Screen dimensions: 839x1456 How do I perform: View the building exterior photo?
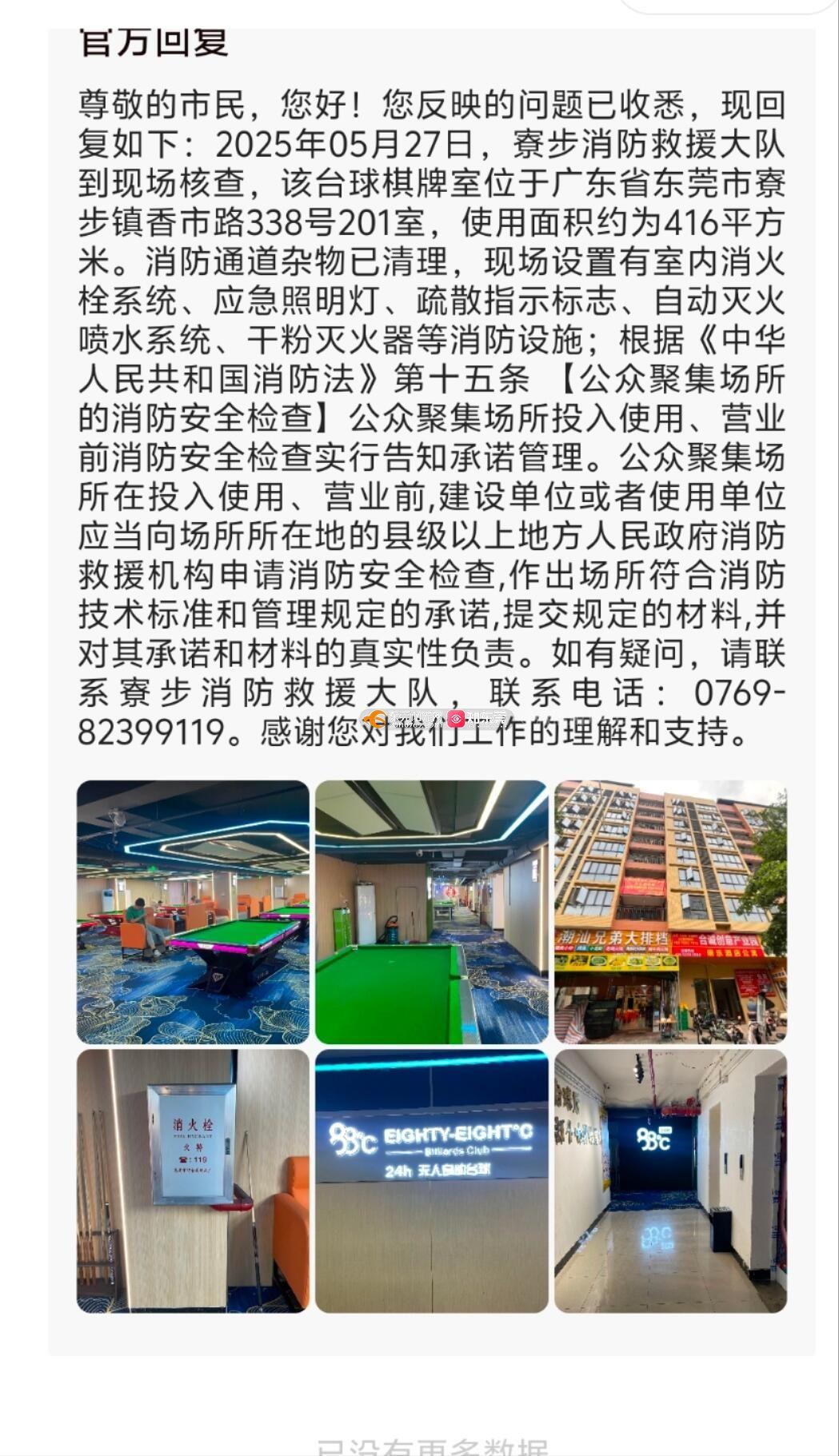(670, 911)
